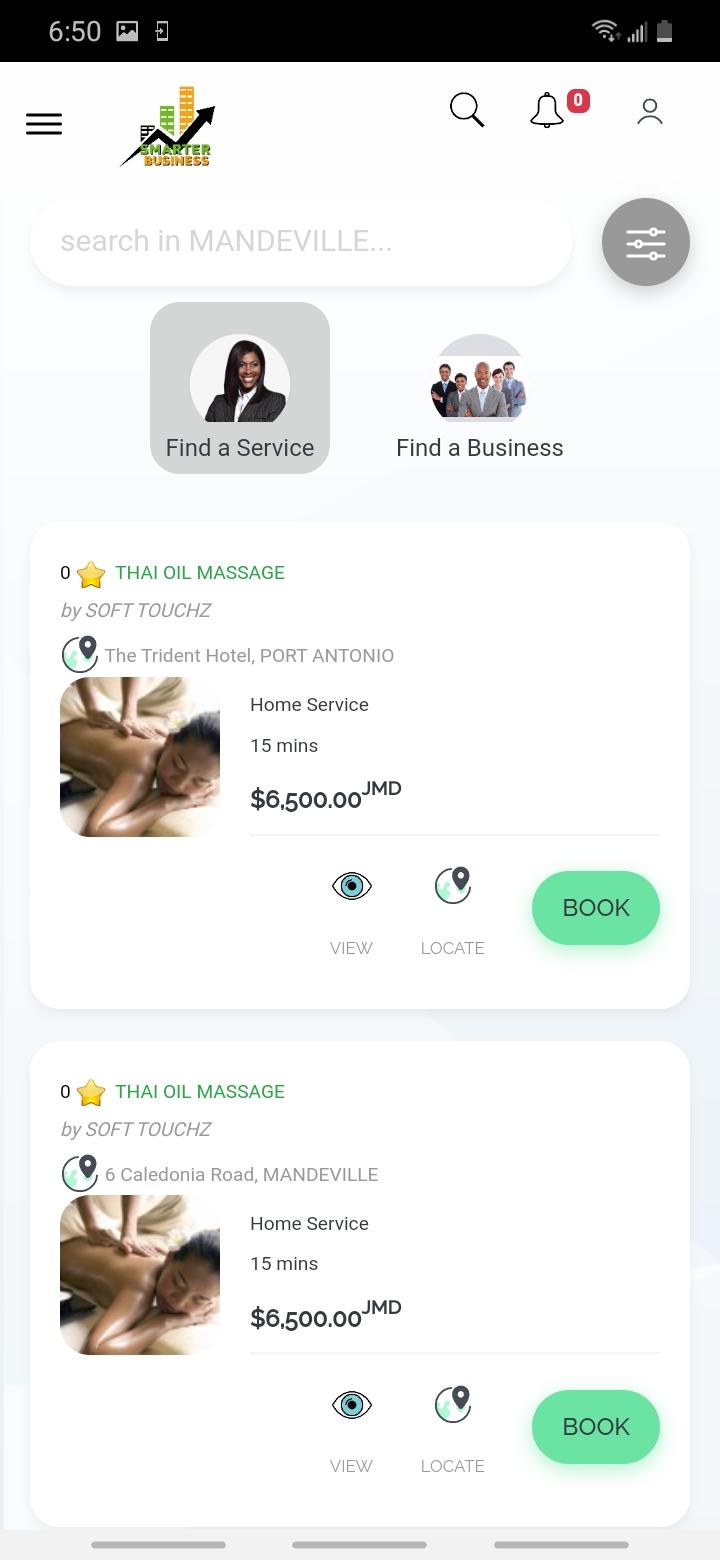Open the notifications bell
Screen dimensions: 720x1560
(547, 110)
